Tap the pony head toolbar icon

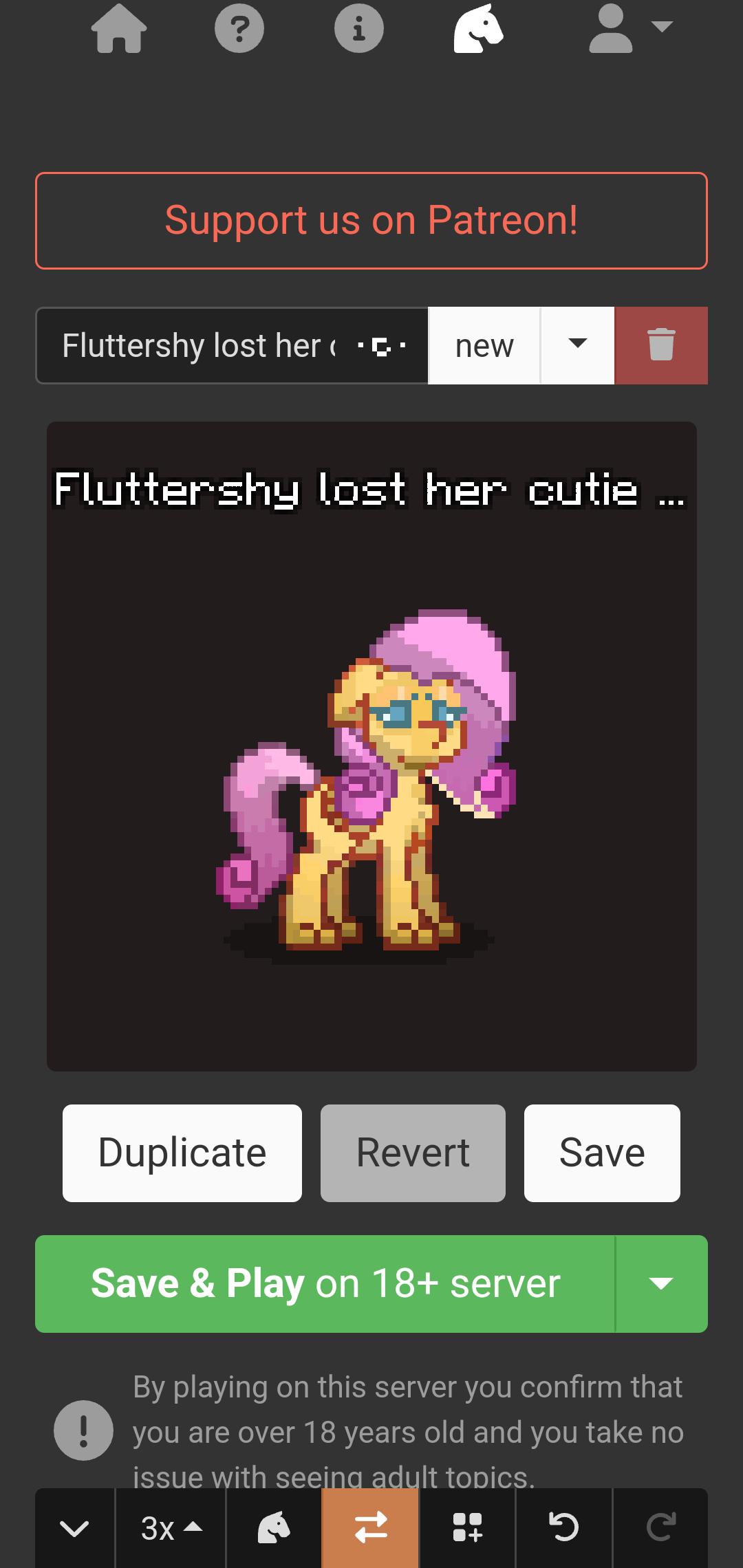(x=274, y=1528)
